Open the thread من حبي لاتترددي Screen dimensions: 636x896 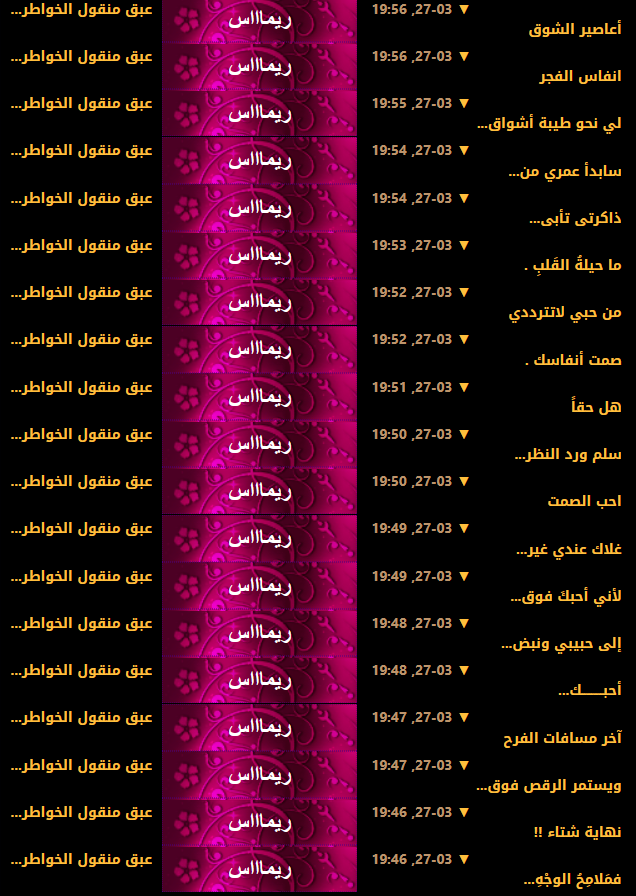tap(566, 313)
